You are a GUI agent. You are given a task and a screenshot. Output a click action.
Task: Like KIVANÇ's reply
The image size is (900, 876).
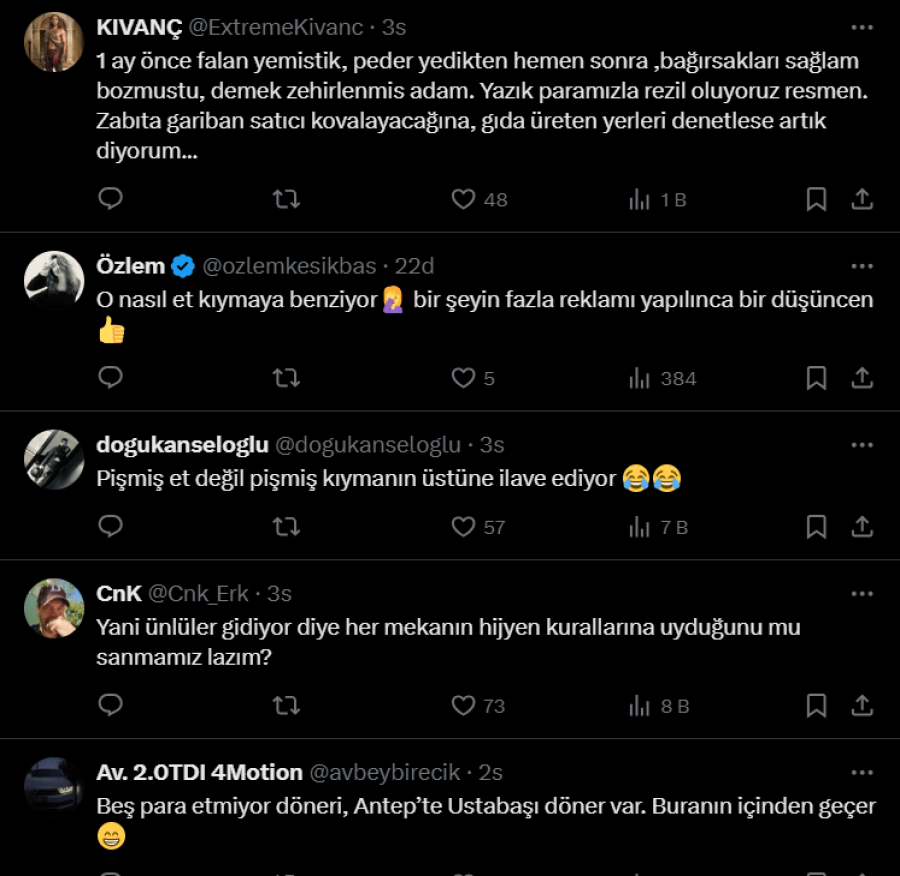coord(463,199)
